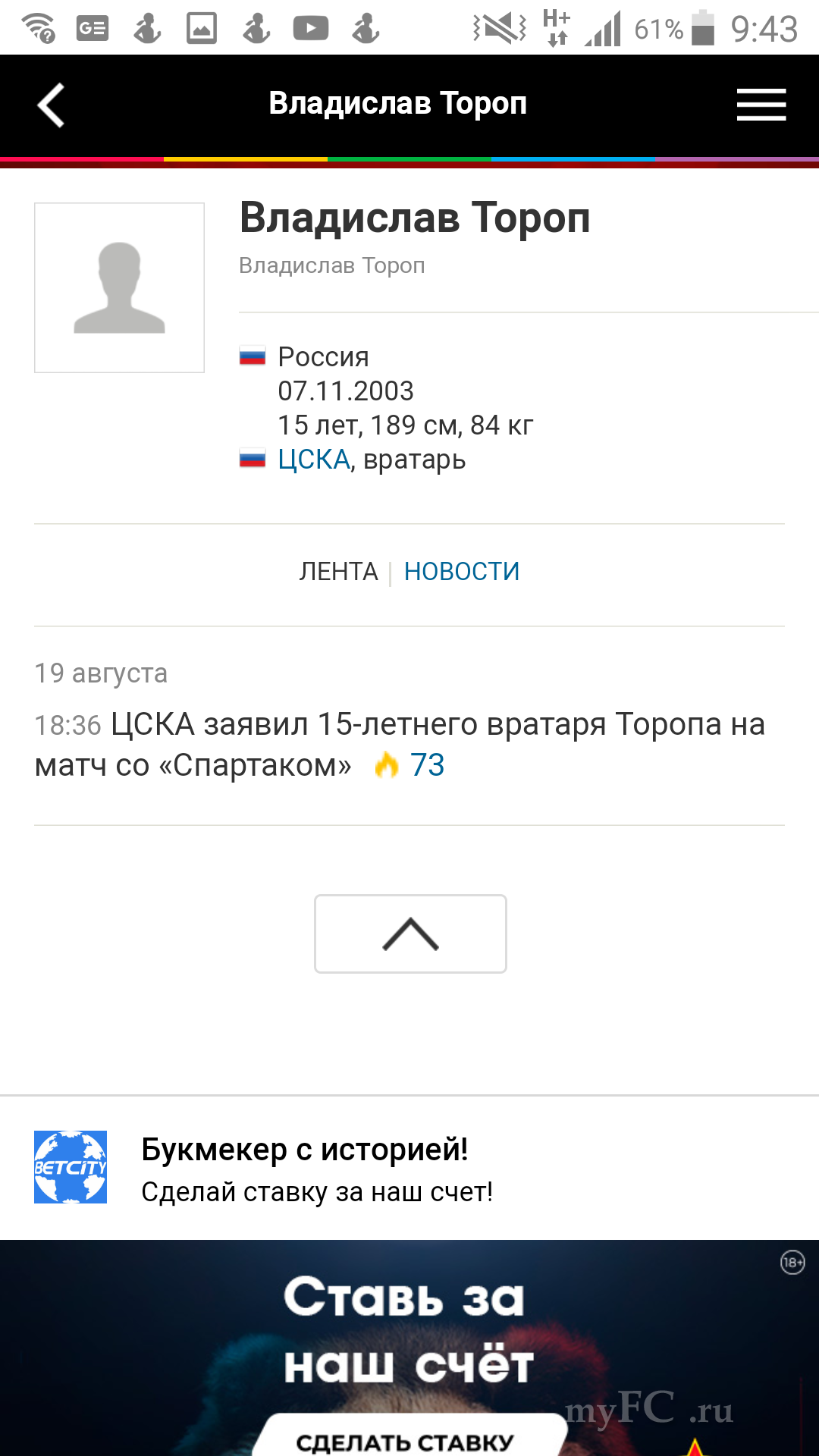The image size is (819, 1456).
Task: Switch to the Лента tab
Action: [338, 572]
